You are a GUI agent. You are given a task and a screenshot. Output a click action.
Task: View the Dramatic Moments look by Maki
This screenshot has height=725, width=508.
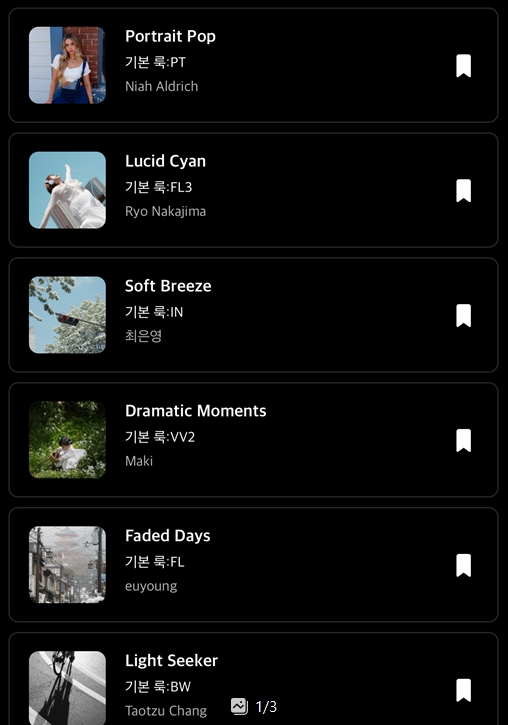pyautogui.click(x=253, y=440)
